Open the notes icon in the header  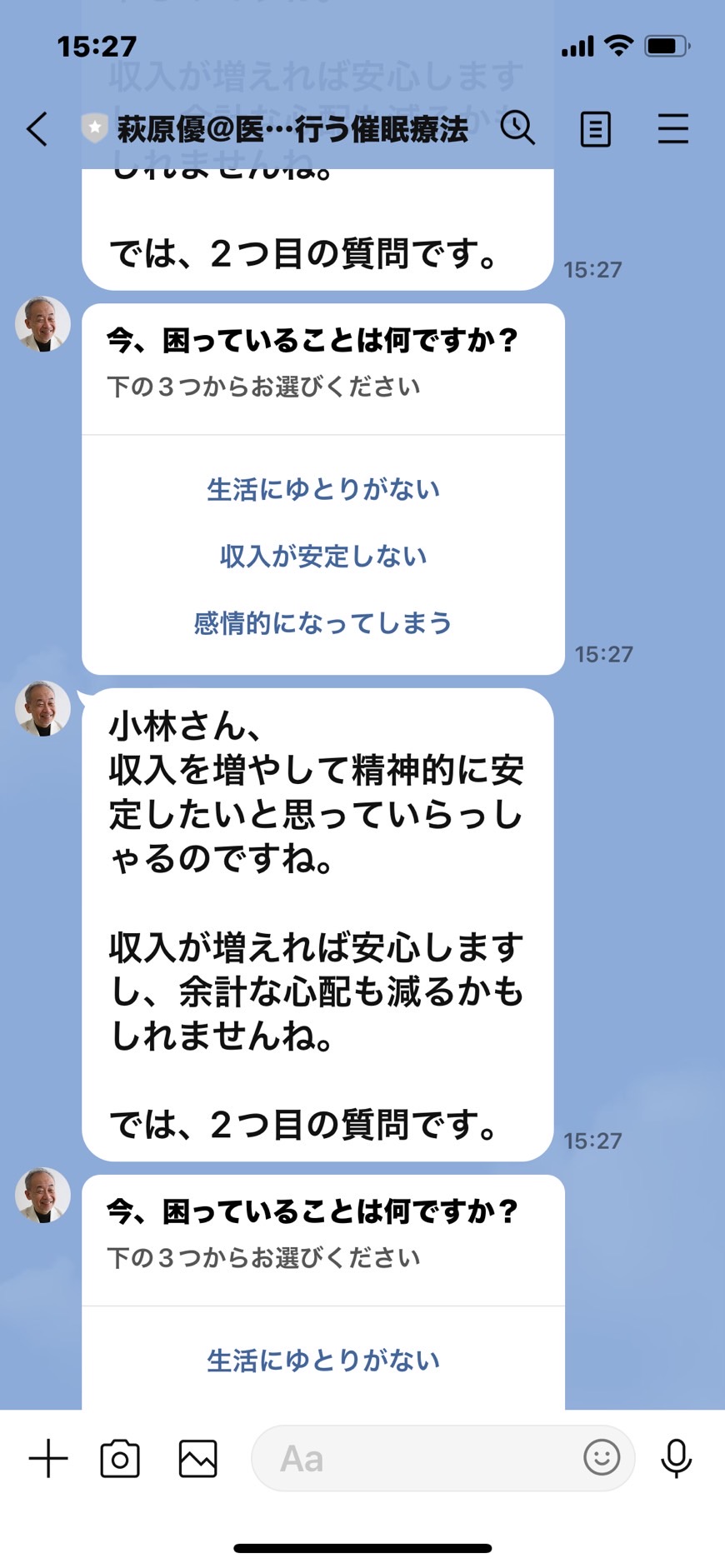click(595, 129)
